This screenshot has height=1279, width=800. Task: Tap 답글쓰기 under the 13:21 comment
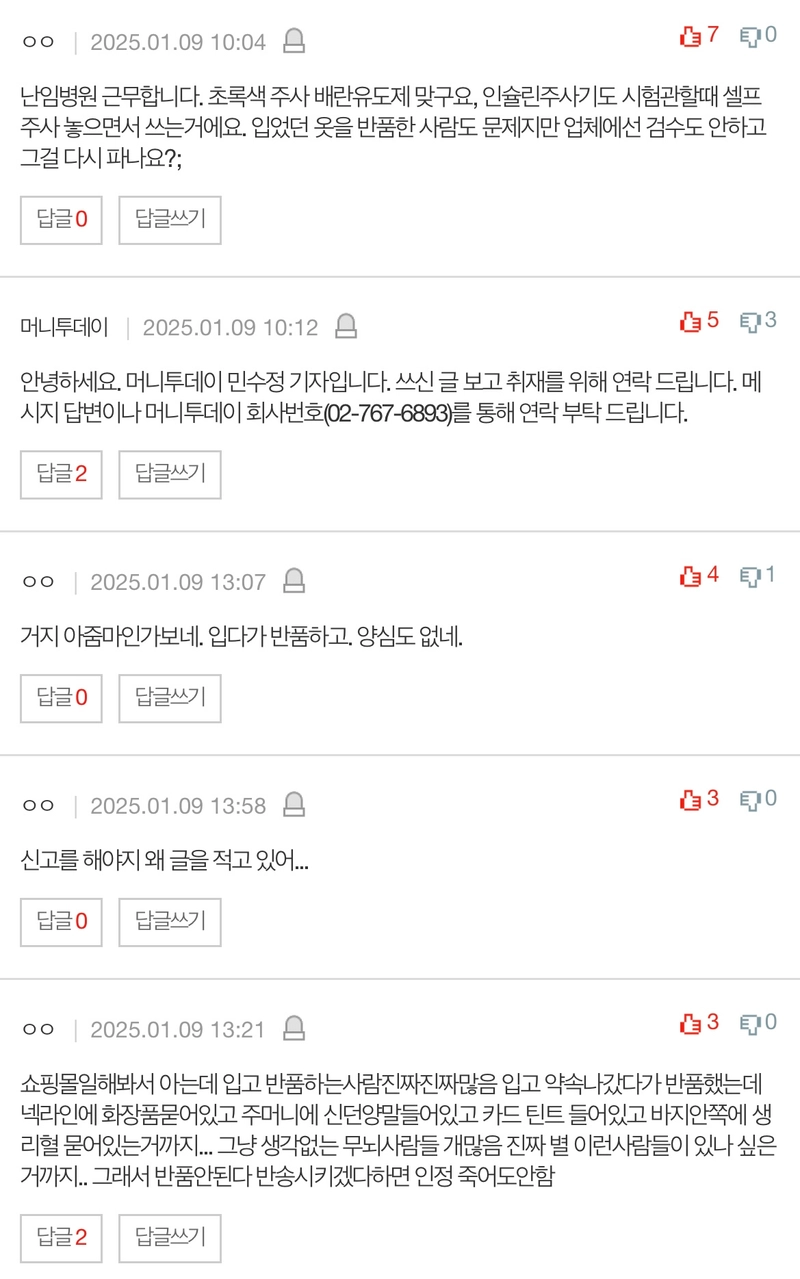[169, 1238]
